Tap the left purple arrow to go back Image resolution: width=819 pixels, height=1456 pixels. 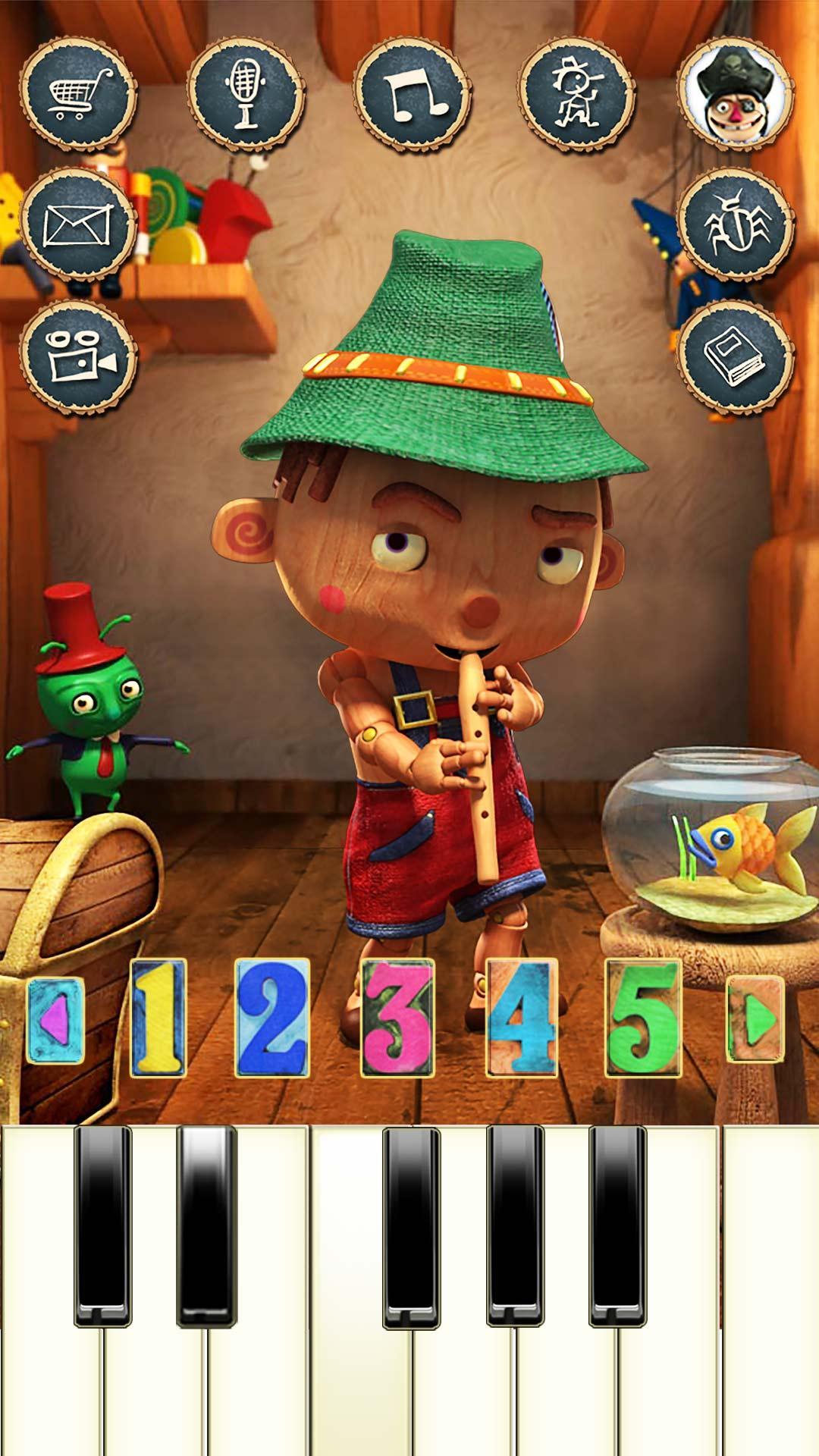point(57,1020)
